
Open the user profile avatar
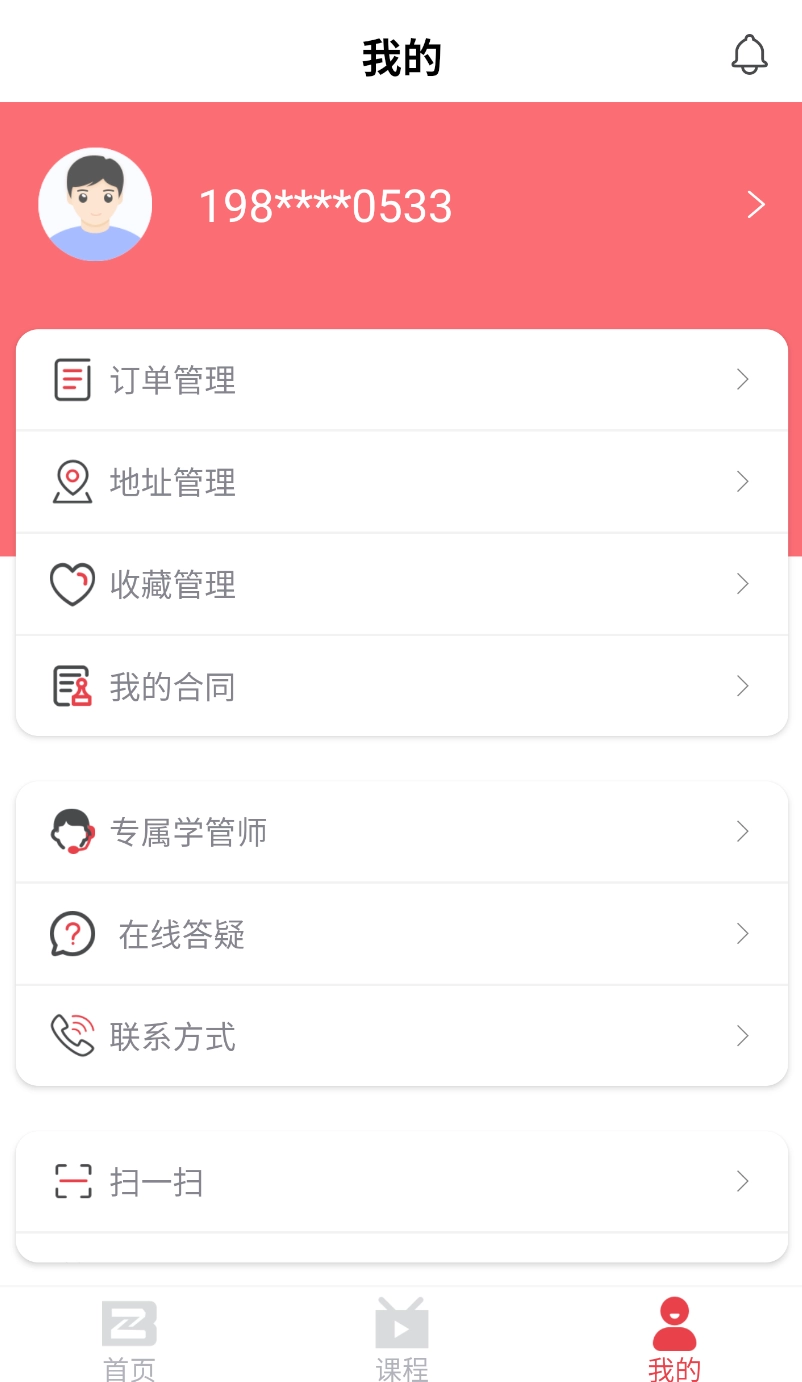95,204
